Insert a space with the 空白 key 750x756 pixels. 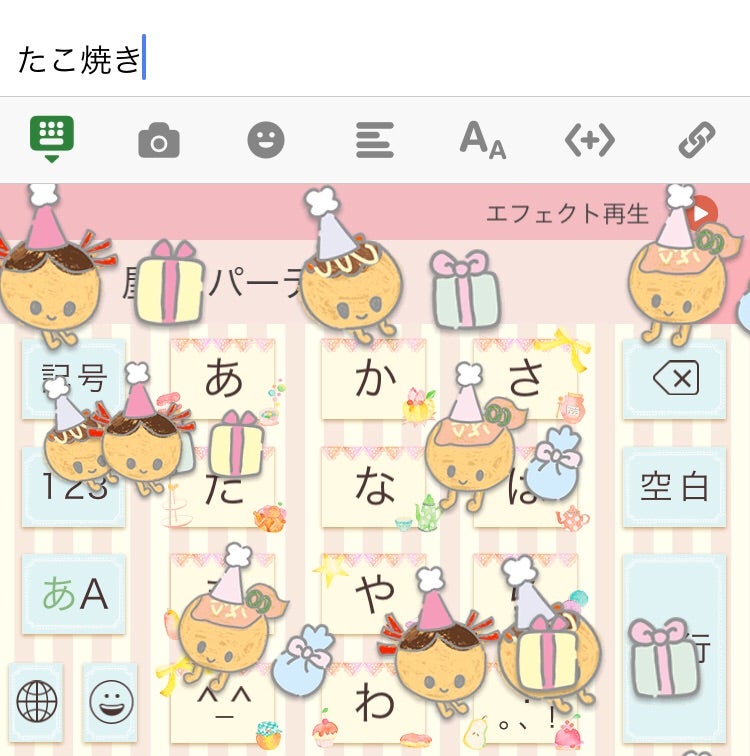pos(674,487)
